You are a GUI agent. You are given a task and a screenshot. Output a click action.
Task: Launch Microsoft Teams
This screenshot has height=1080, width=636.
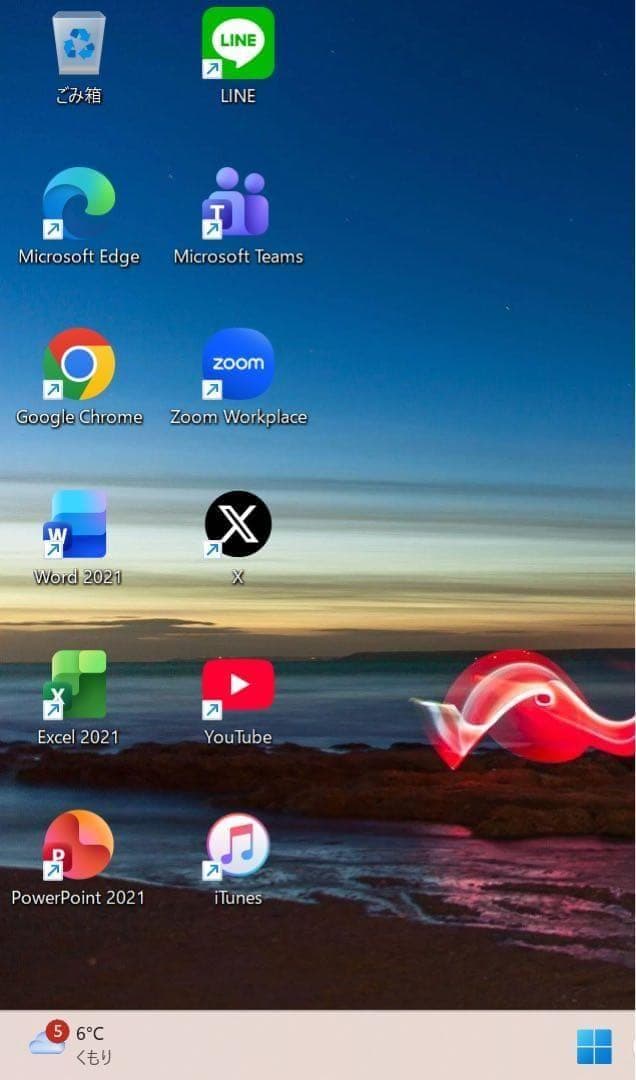238,203
